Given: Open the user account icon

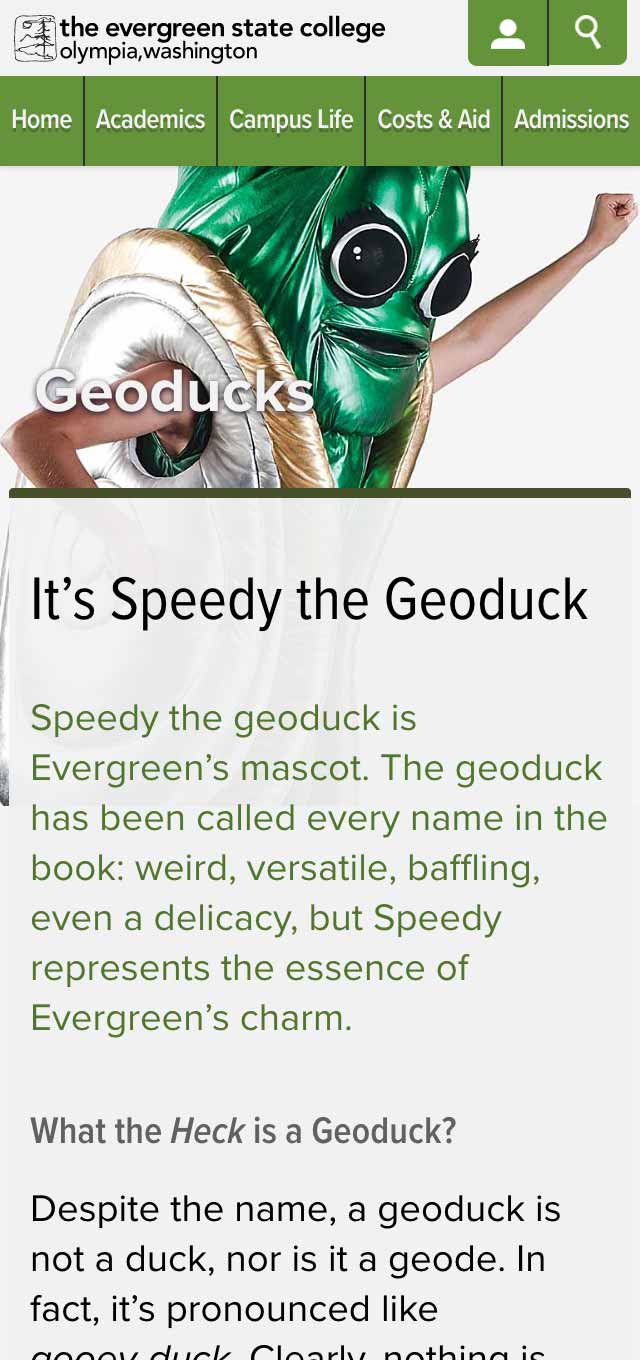Looking at the screenshot, I should click(507, 33).
